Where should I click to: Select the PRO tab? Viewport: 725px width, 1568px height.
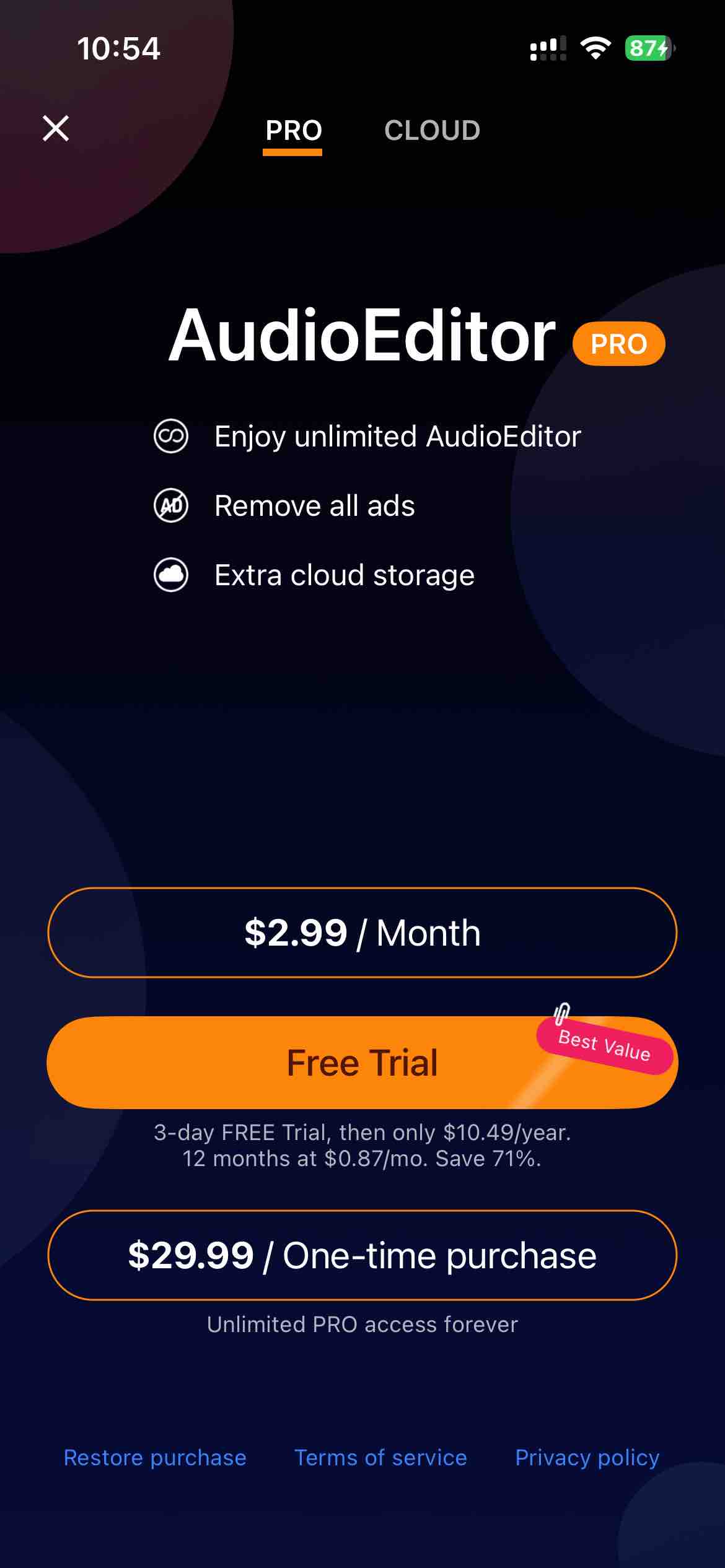click(292, 131)
